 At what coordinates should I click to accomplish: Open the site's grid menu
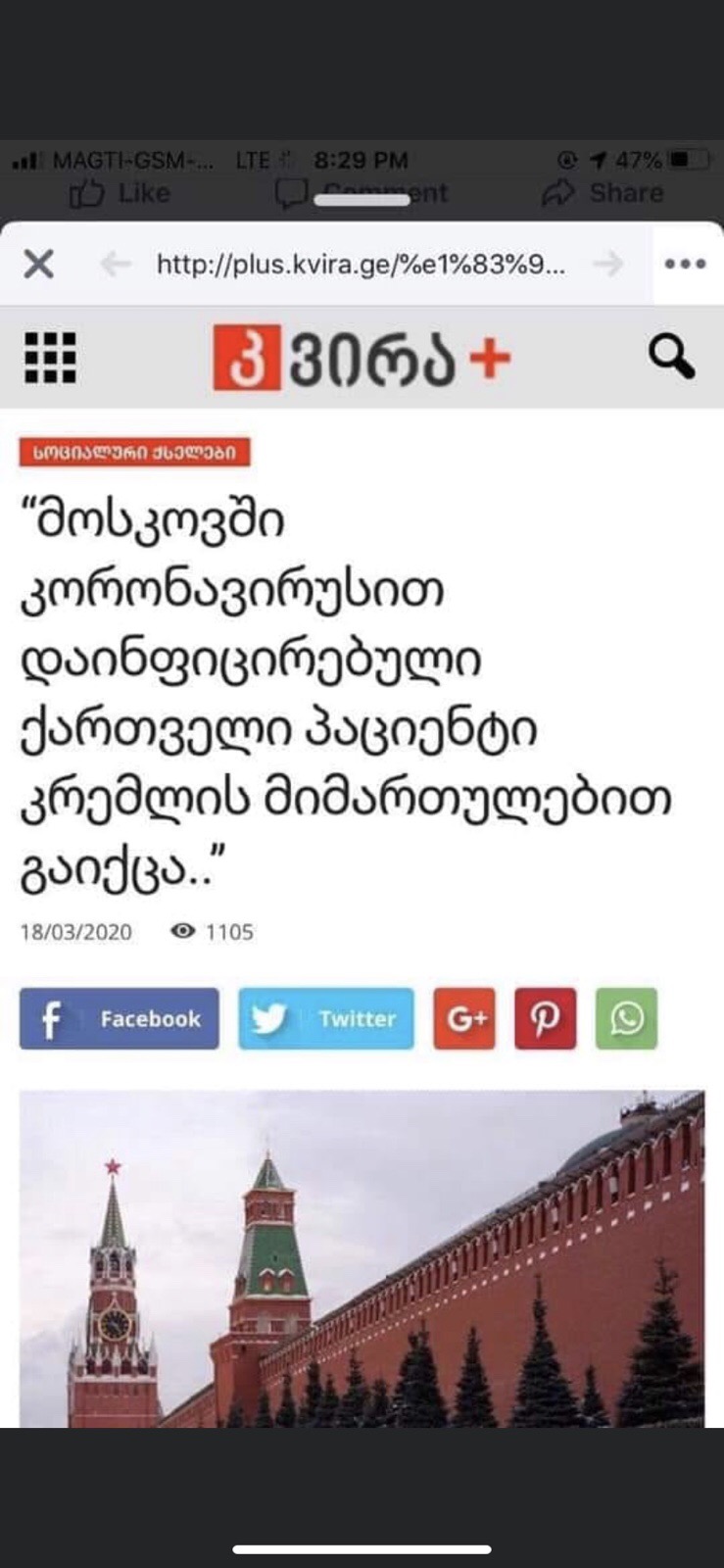point(49,358)
